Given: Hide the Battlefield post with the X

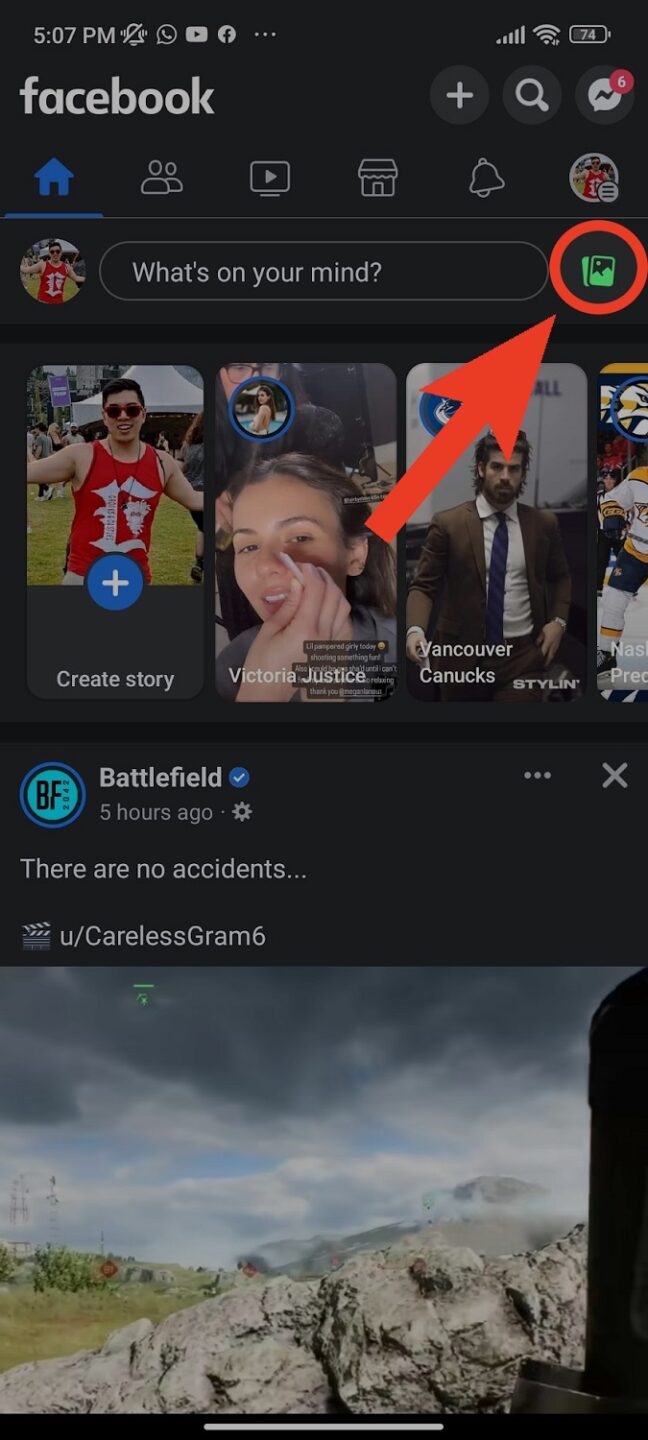Looking at the screenshot, I should (615, 776).
